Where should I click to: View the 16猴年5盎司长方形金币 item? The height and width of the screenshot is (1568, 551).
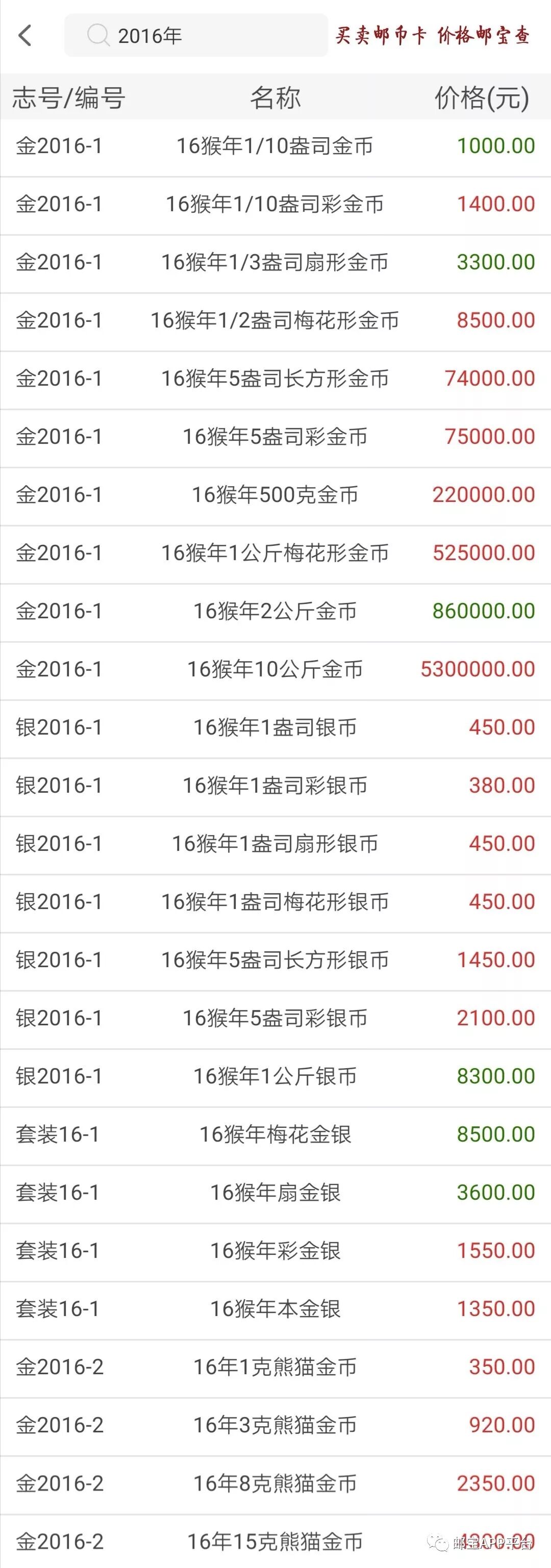coord(274,378)
